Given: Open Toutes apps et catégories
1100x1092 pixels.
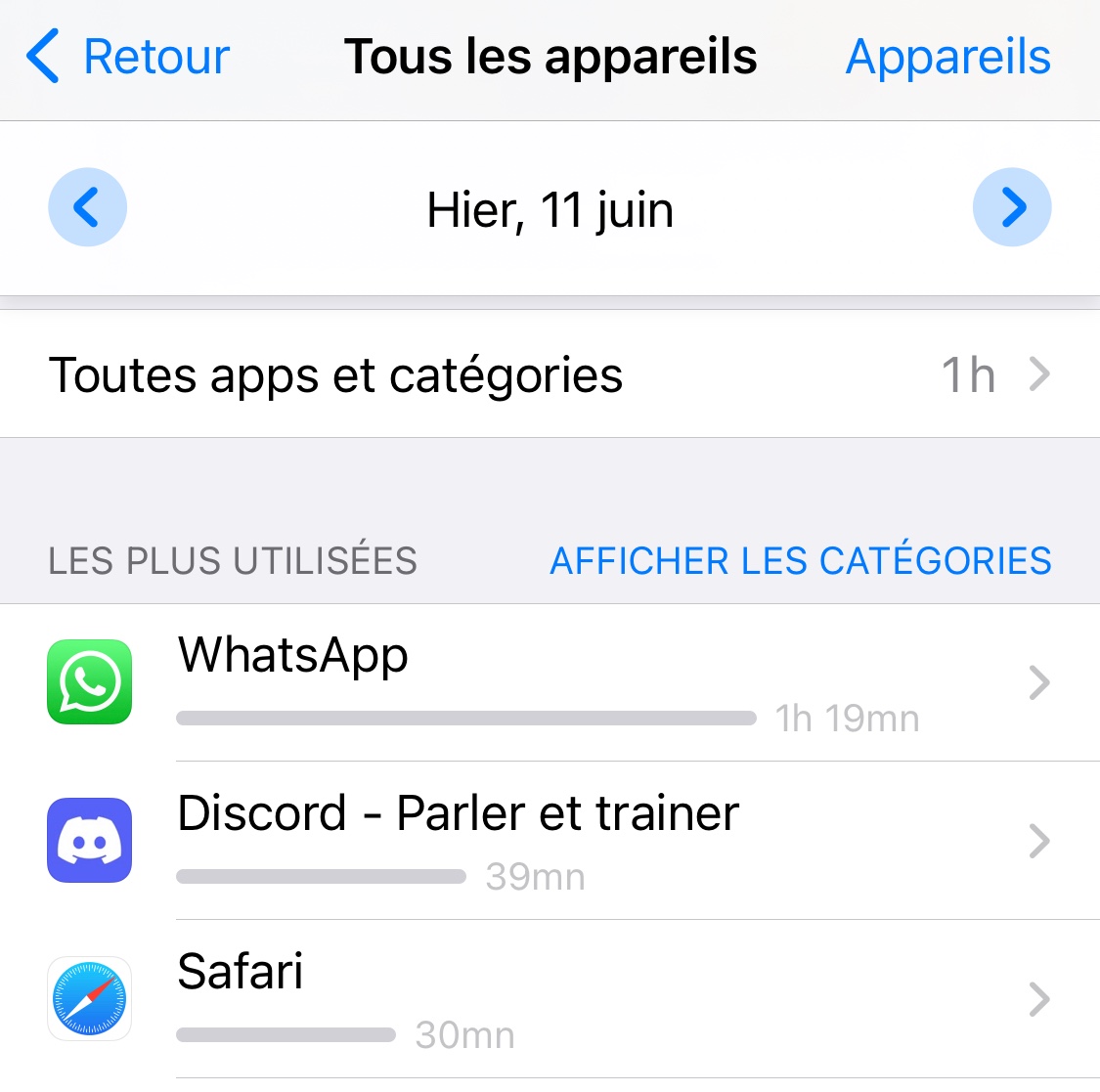Looking at the screenshot, I should (550, 374).
